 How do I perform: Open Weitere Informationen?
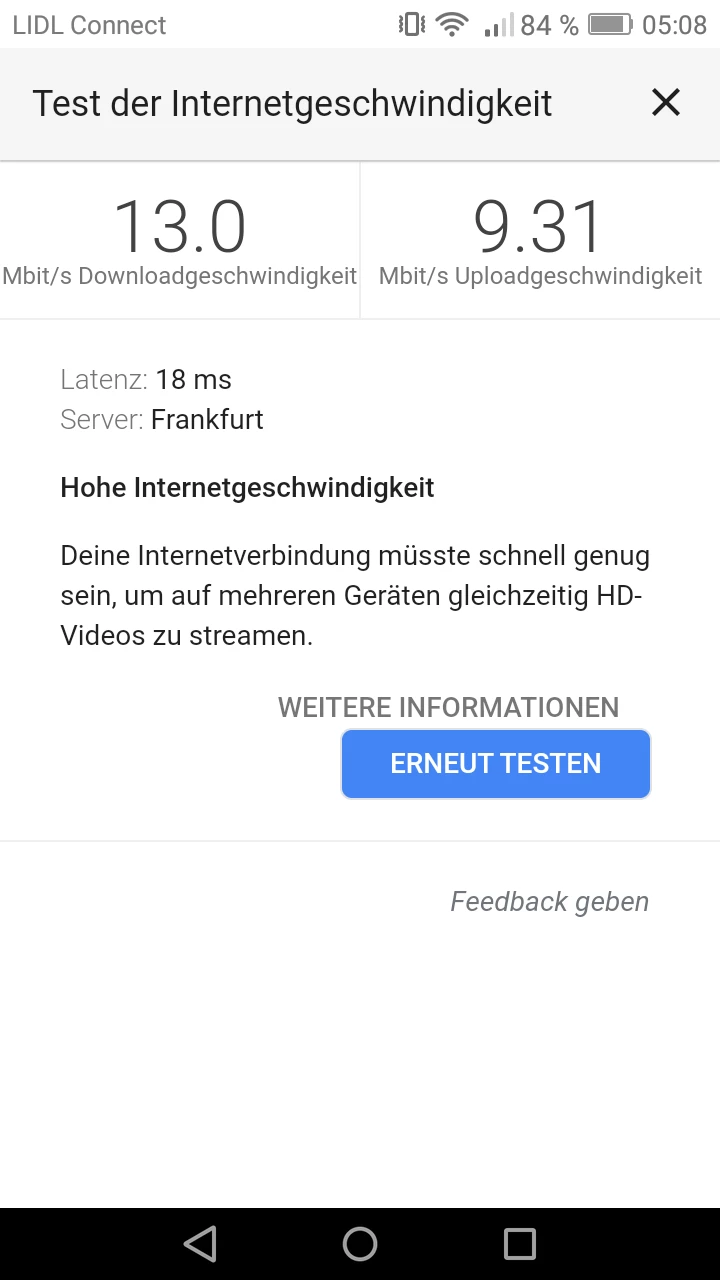(x=449, y=707)
